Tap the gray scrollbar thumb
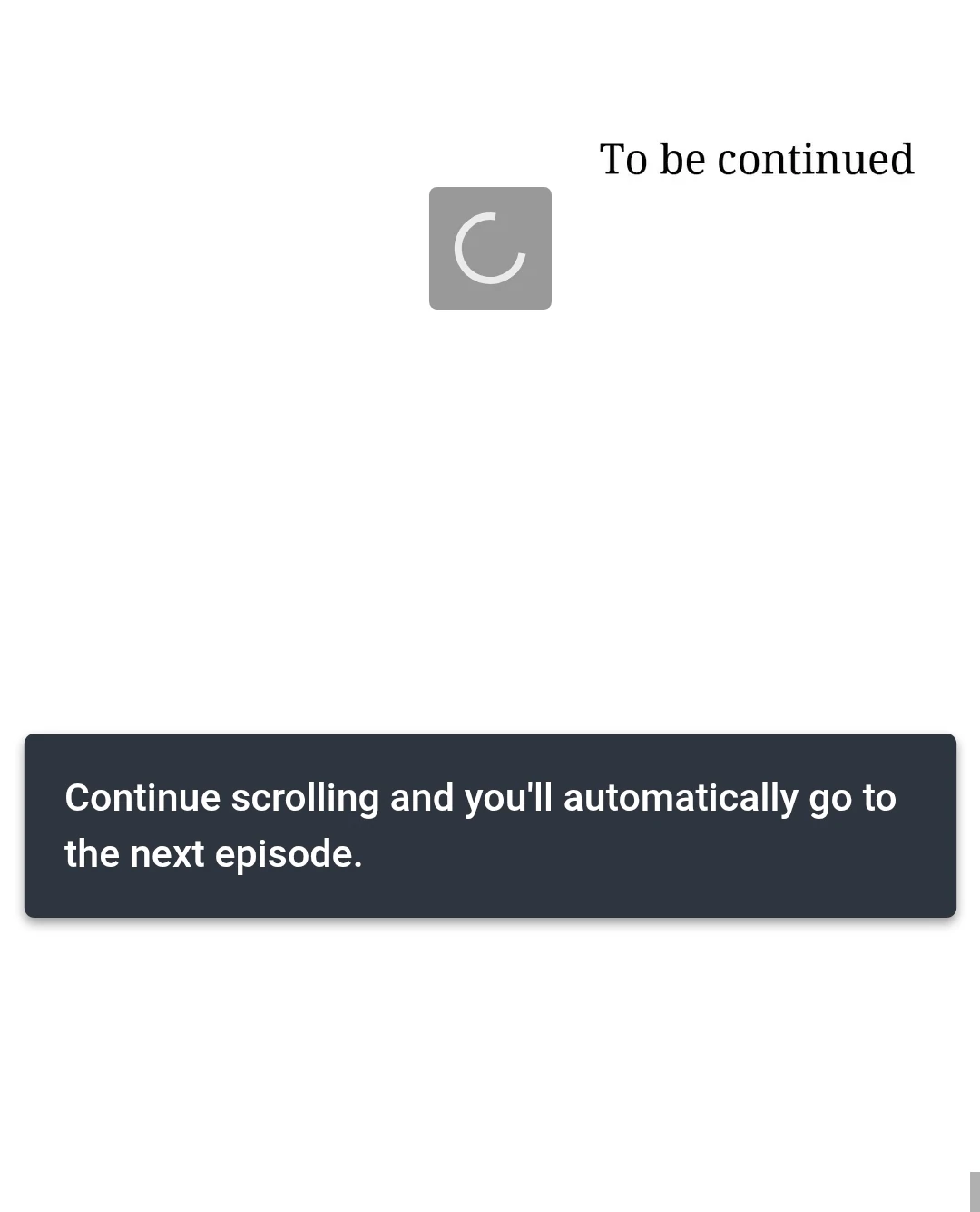Screen dimensions: 980x1212 click(x=975, y=1192)
